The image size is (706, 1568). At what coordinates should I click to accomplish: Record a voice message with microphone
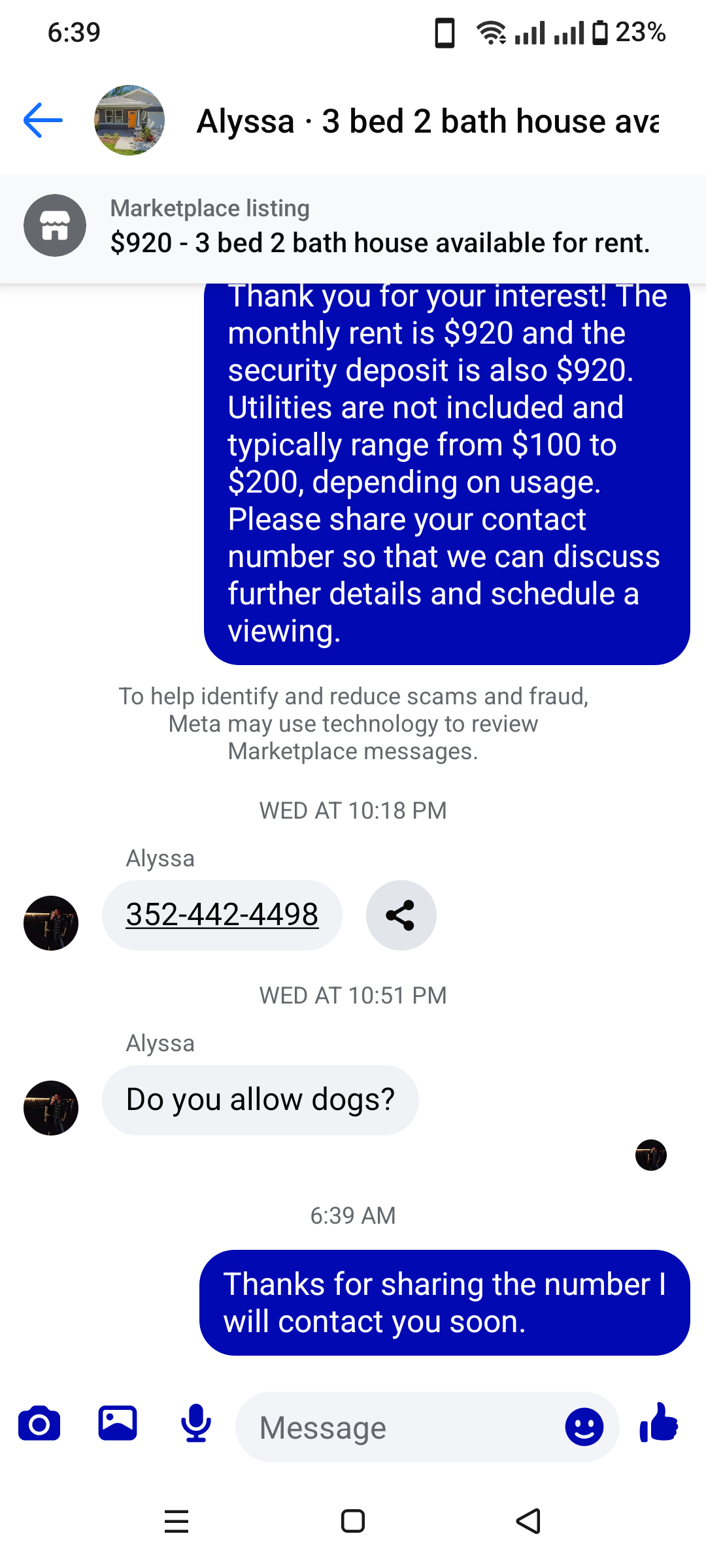196,1423
